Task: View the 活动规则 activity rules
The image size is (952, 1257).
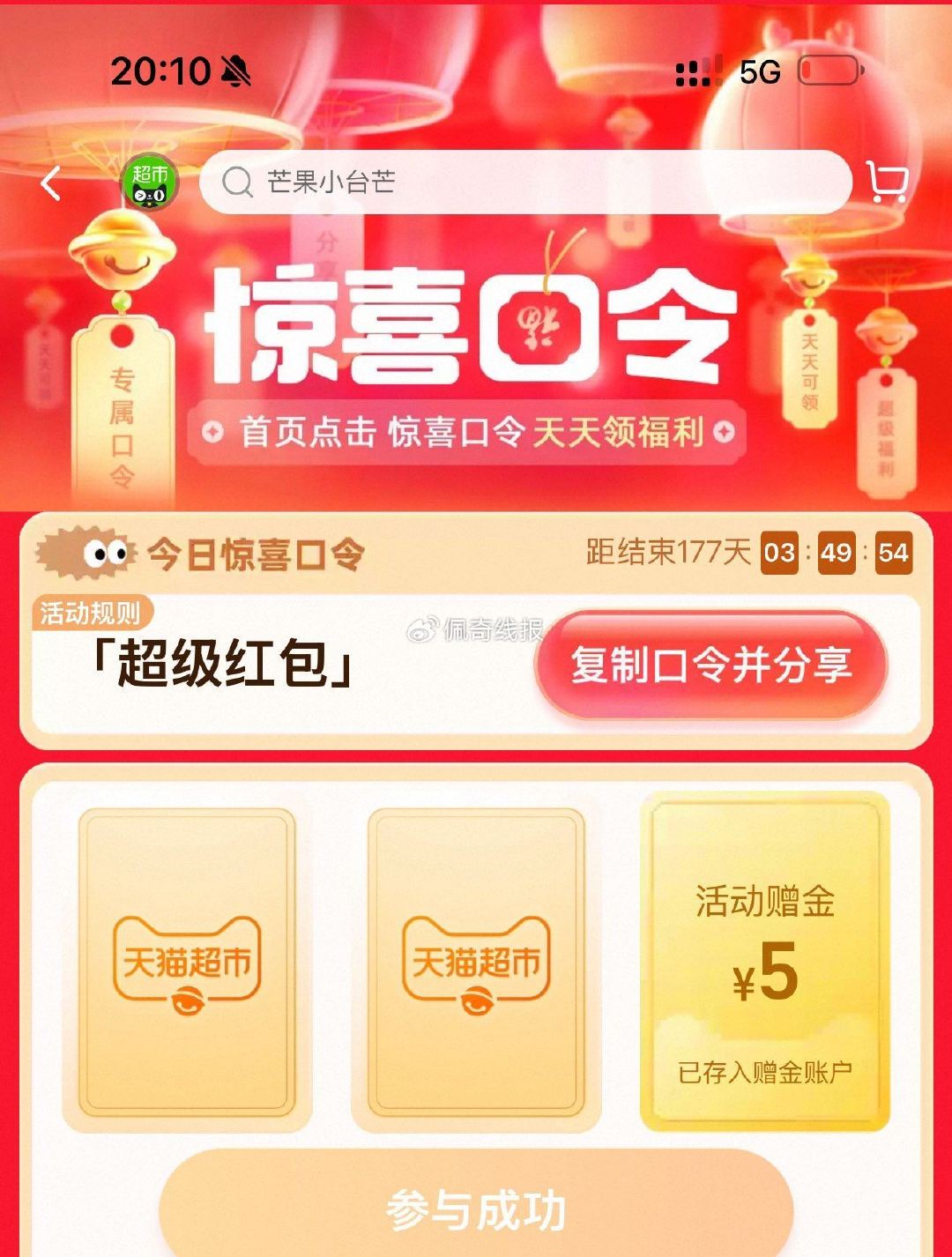Action: click(91, 613)
